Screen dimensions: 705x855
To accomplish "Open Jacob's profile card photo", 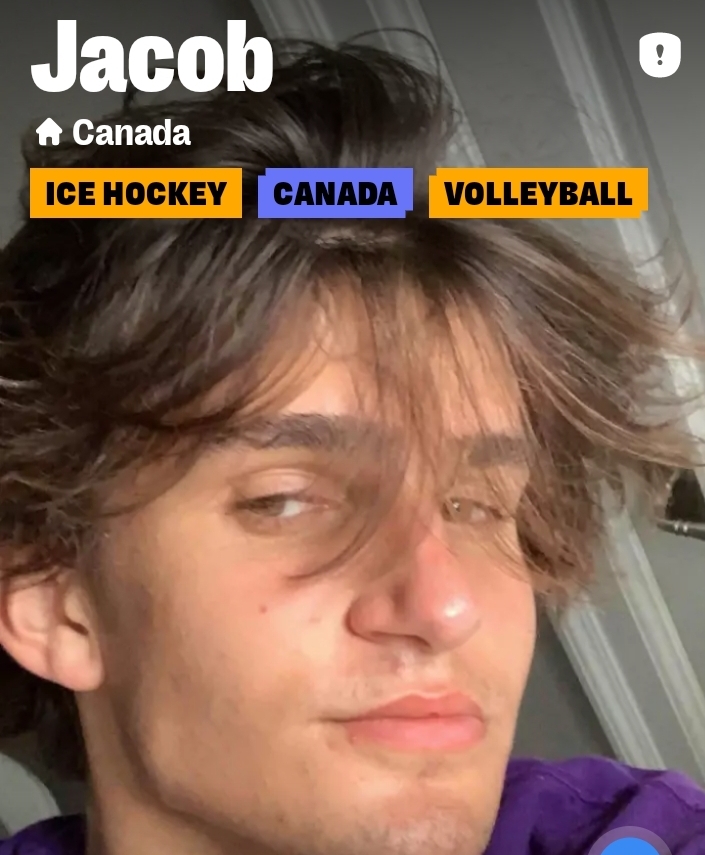I will click(x=350, y=520).
